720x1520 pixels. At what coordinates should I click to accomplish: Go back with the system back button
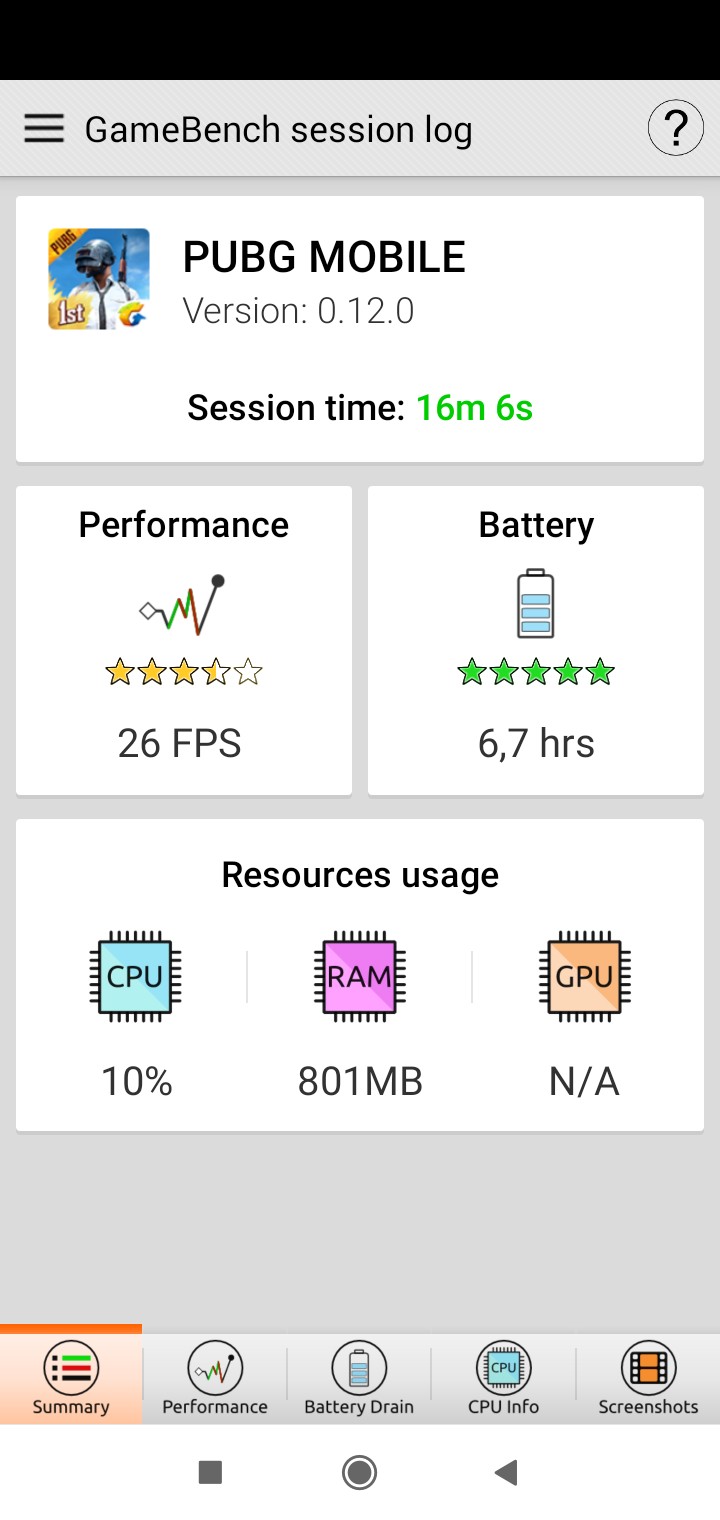pyautogui.click(x=506, y=1472)
